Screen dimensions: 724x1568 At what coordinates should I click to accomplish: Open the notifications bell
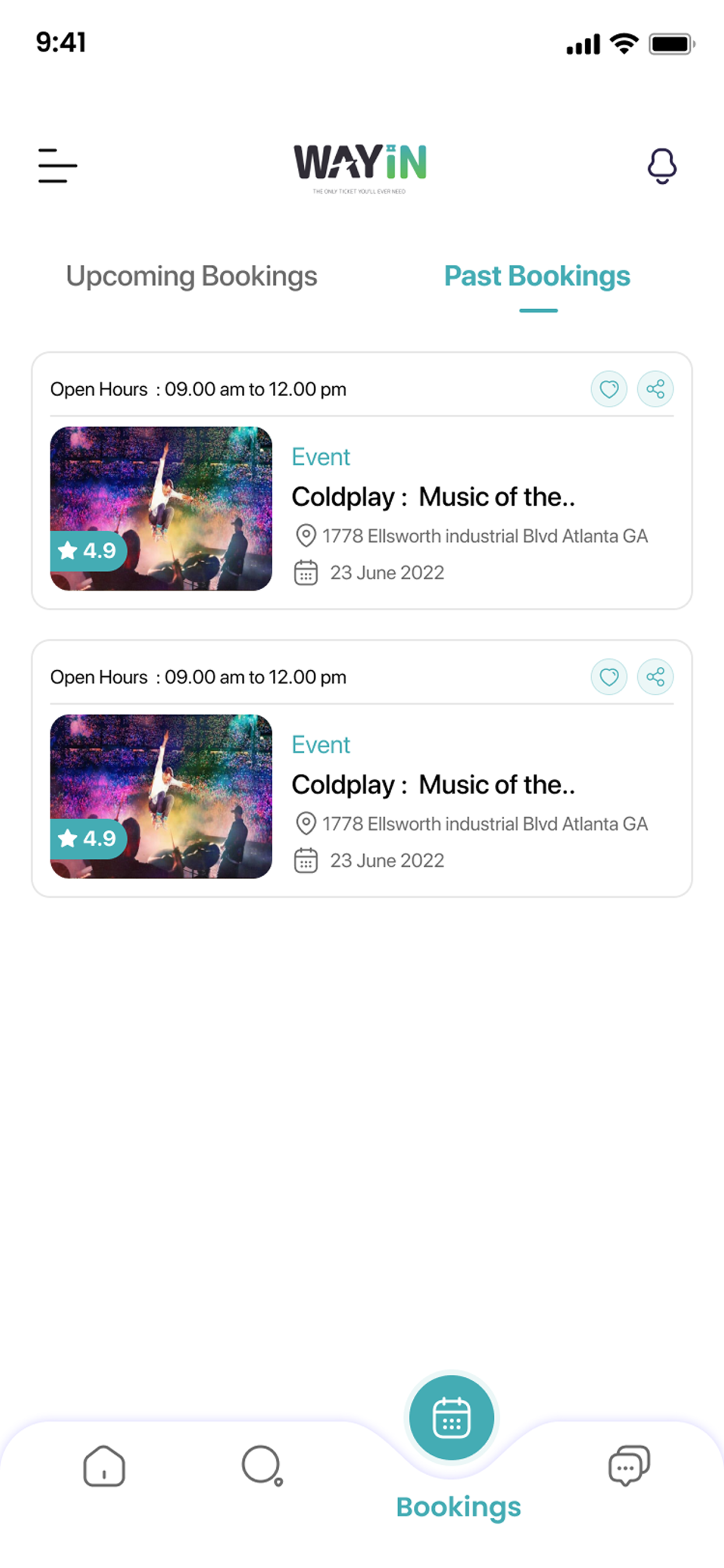[660, 166]
